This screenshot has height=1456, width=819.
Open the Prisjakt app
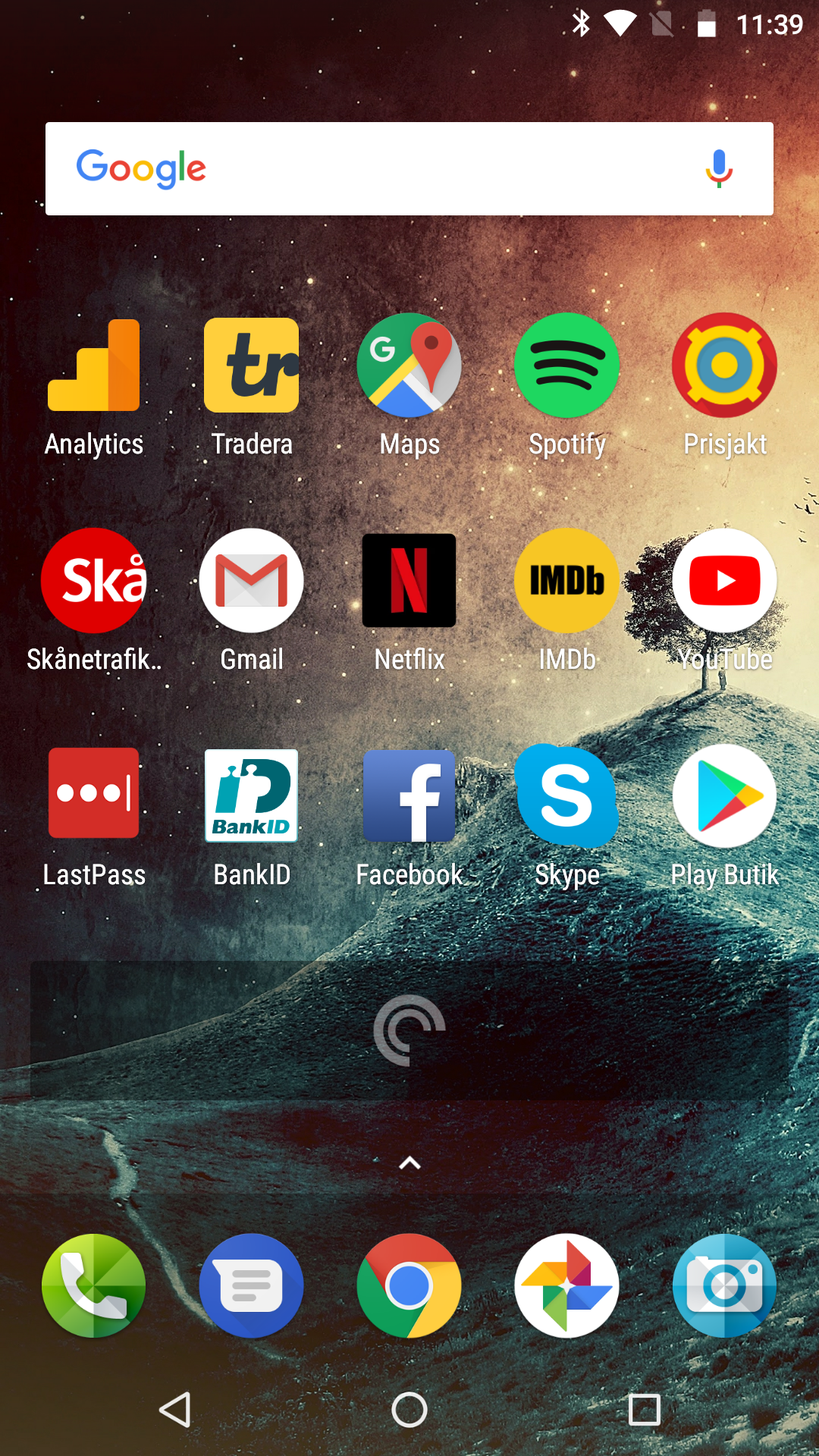point(725,366)
